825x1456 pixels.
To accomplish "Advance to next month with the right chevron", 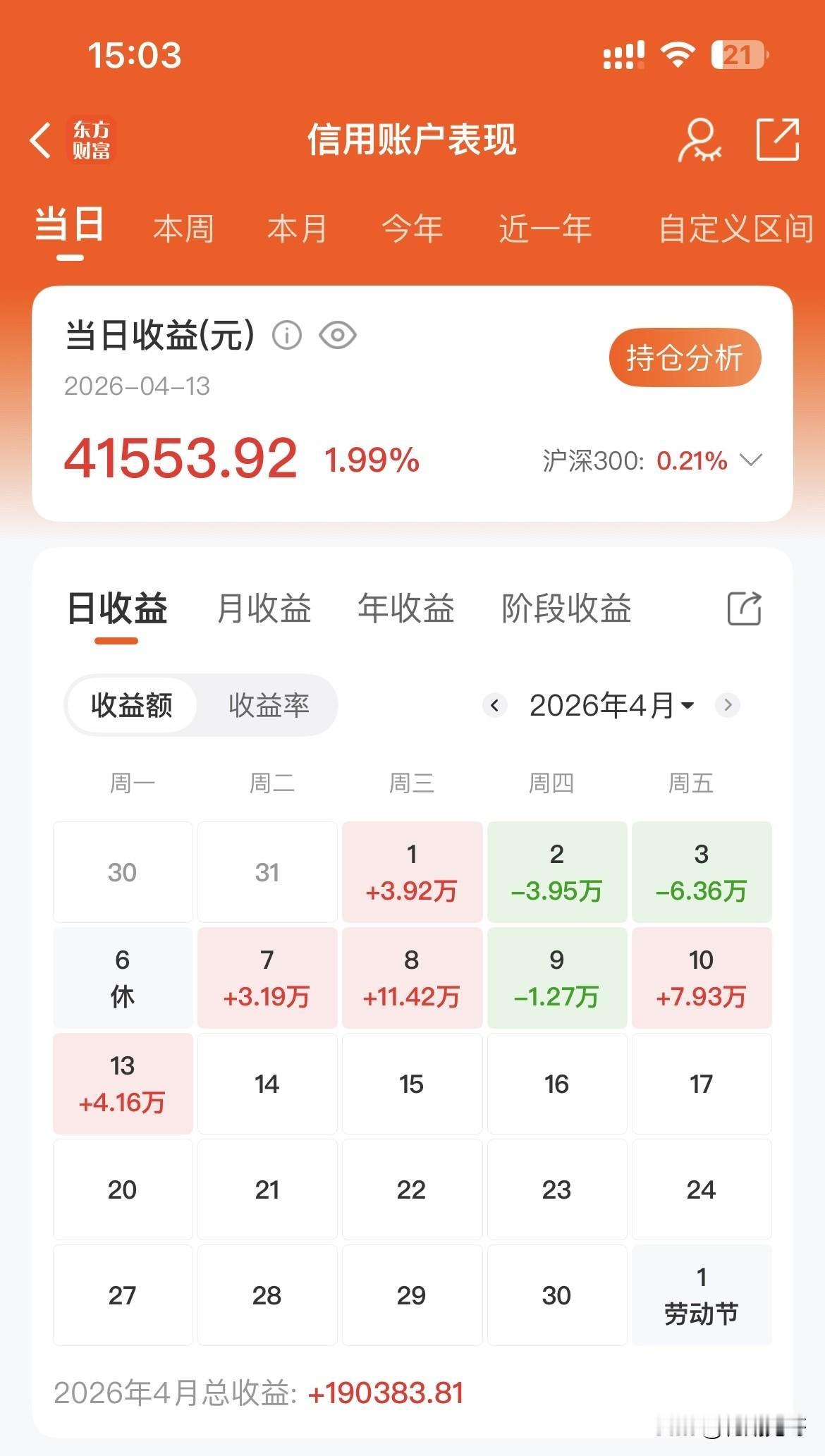I will pos(728,705).
